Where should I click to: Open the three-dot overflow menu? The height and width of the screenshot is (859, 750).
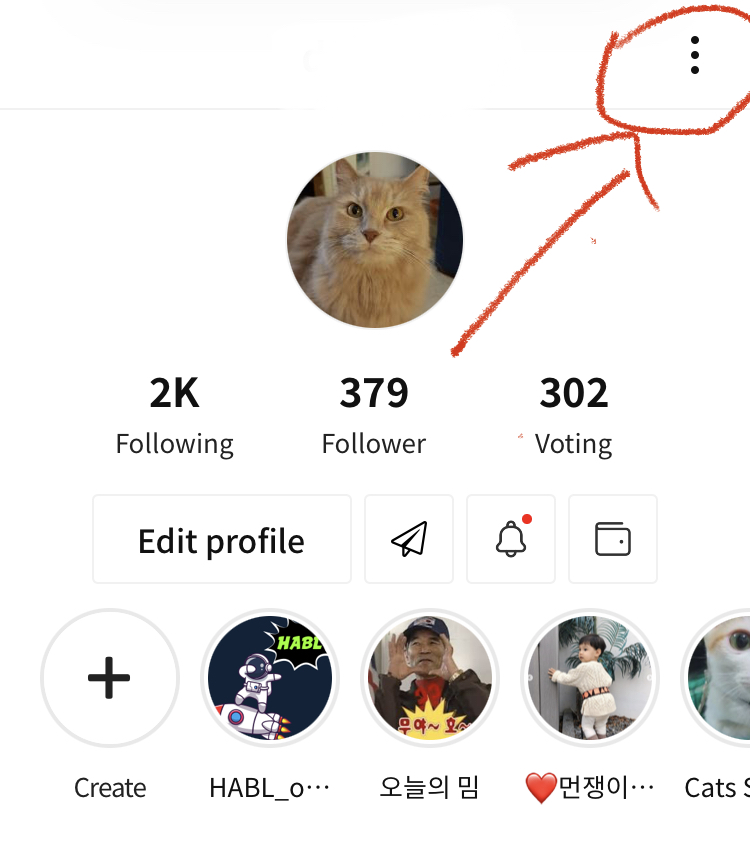694,55
